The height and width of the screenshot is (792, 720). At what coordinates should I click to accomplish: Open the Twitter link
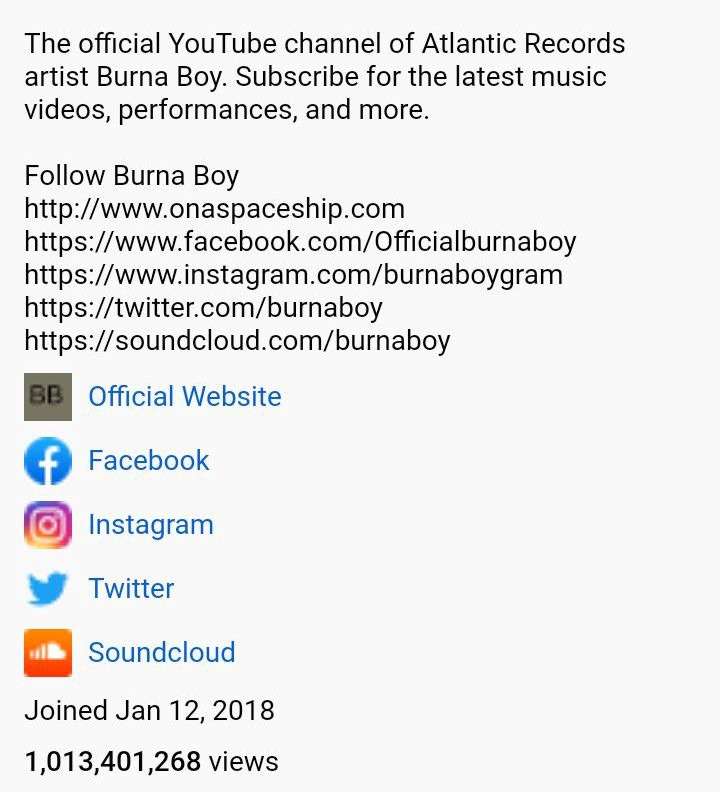(131, 589)
